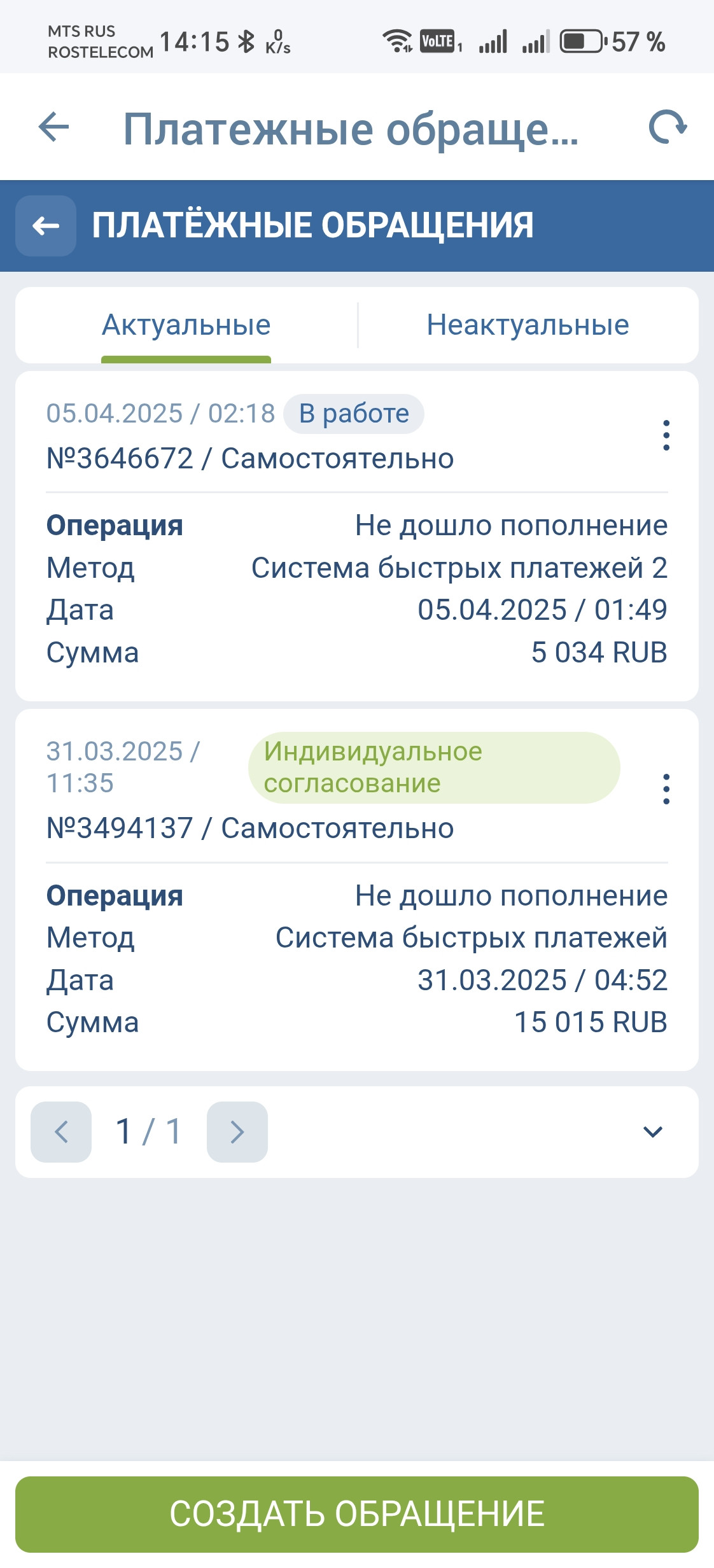
Task: Open request №3494137 for 15 015 RUB
Action: coord(357,890)
